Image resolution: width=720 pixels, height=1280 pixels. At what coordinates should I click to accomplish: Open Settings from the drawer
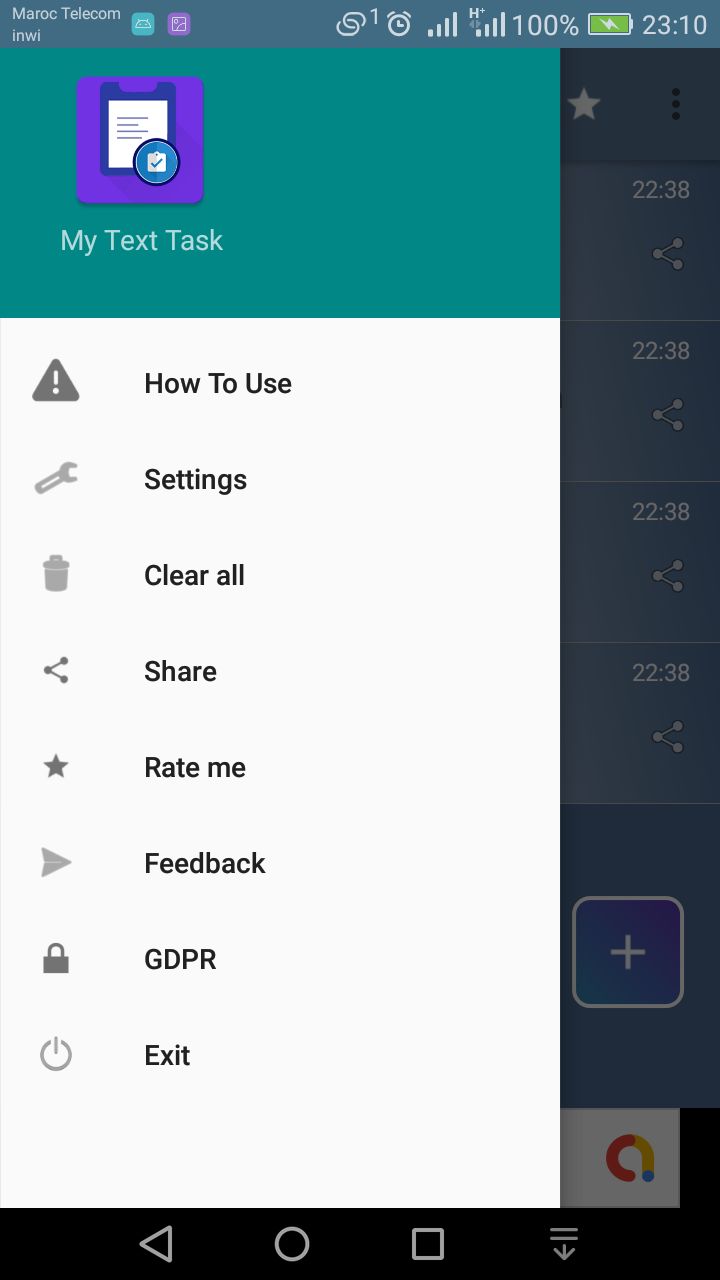click(195, 479)
